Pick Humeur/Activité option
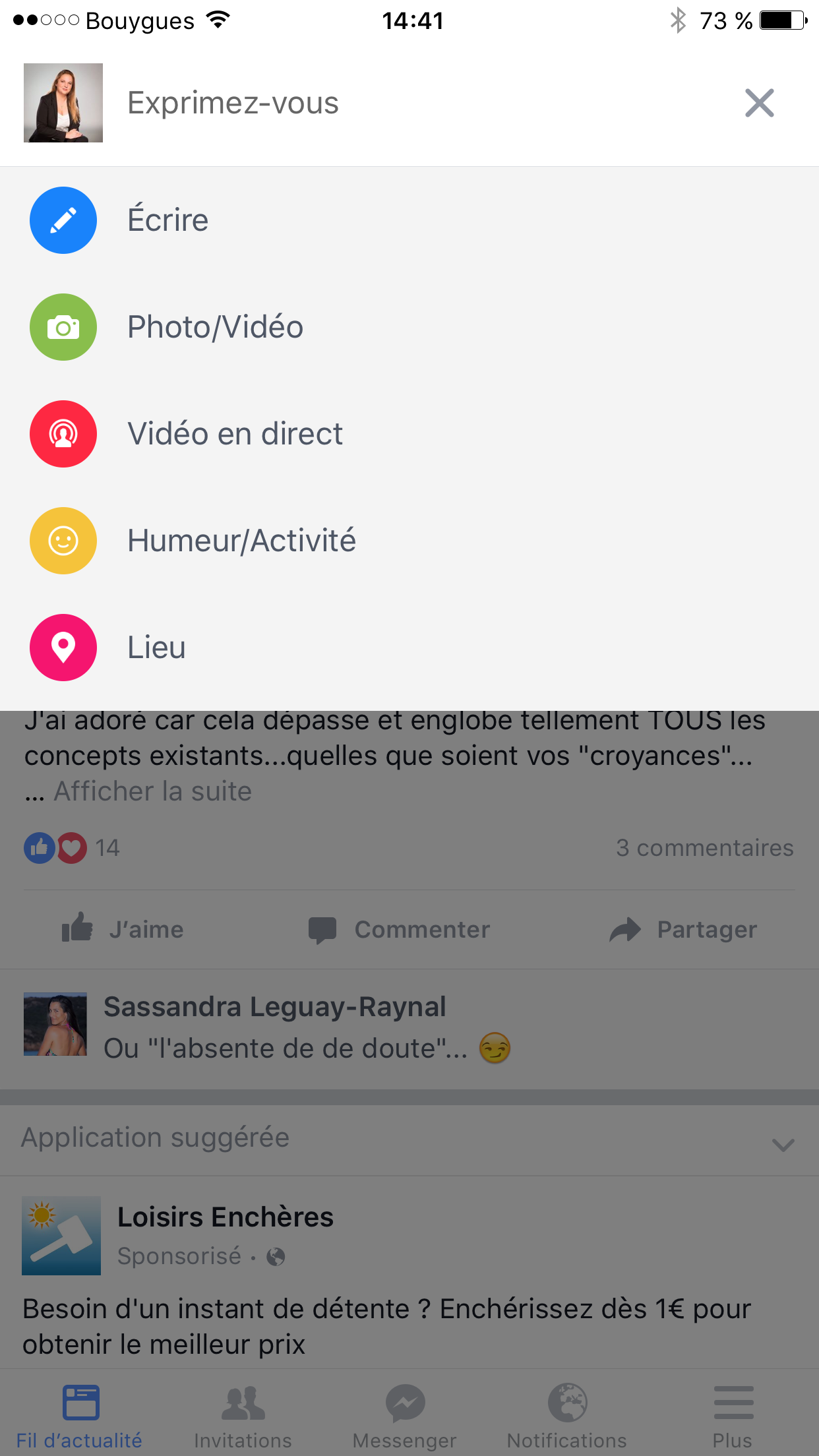The height and width of the screenshot is (1456, 819). point(241,541)
